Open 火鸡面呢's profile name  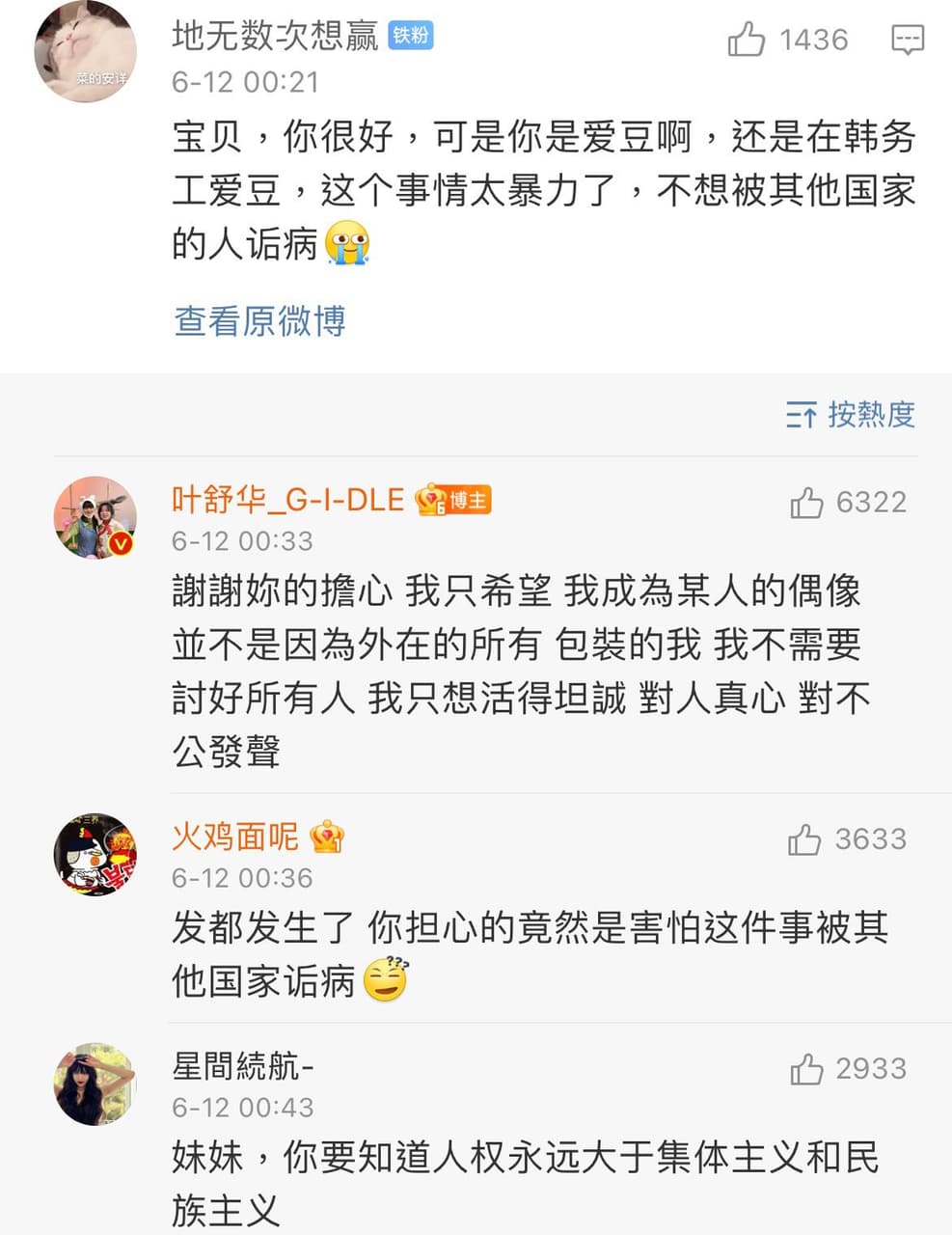[x=235, y=837]
